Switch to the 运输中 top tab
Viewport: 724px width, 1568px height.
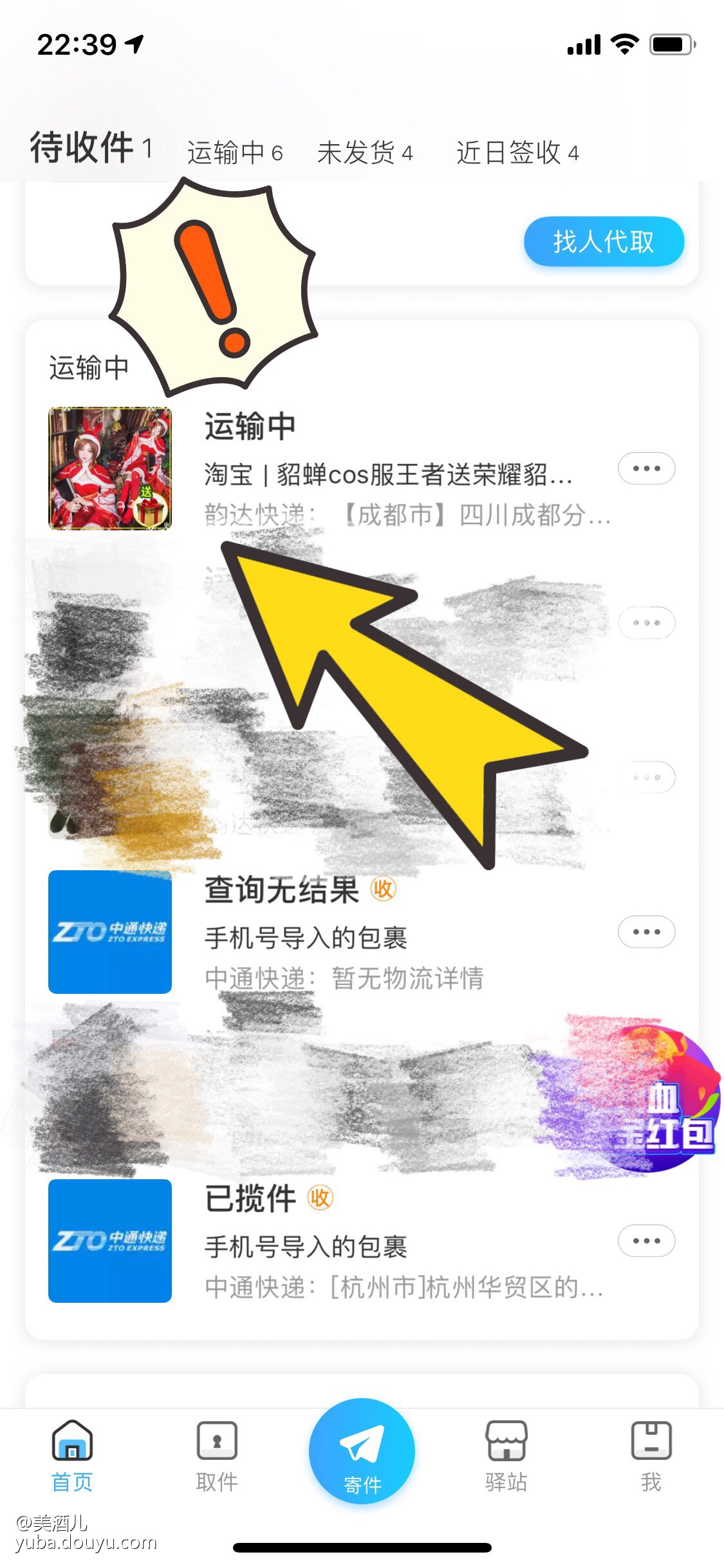click(x=235, y=153)
